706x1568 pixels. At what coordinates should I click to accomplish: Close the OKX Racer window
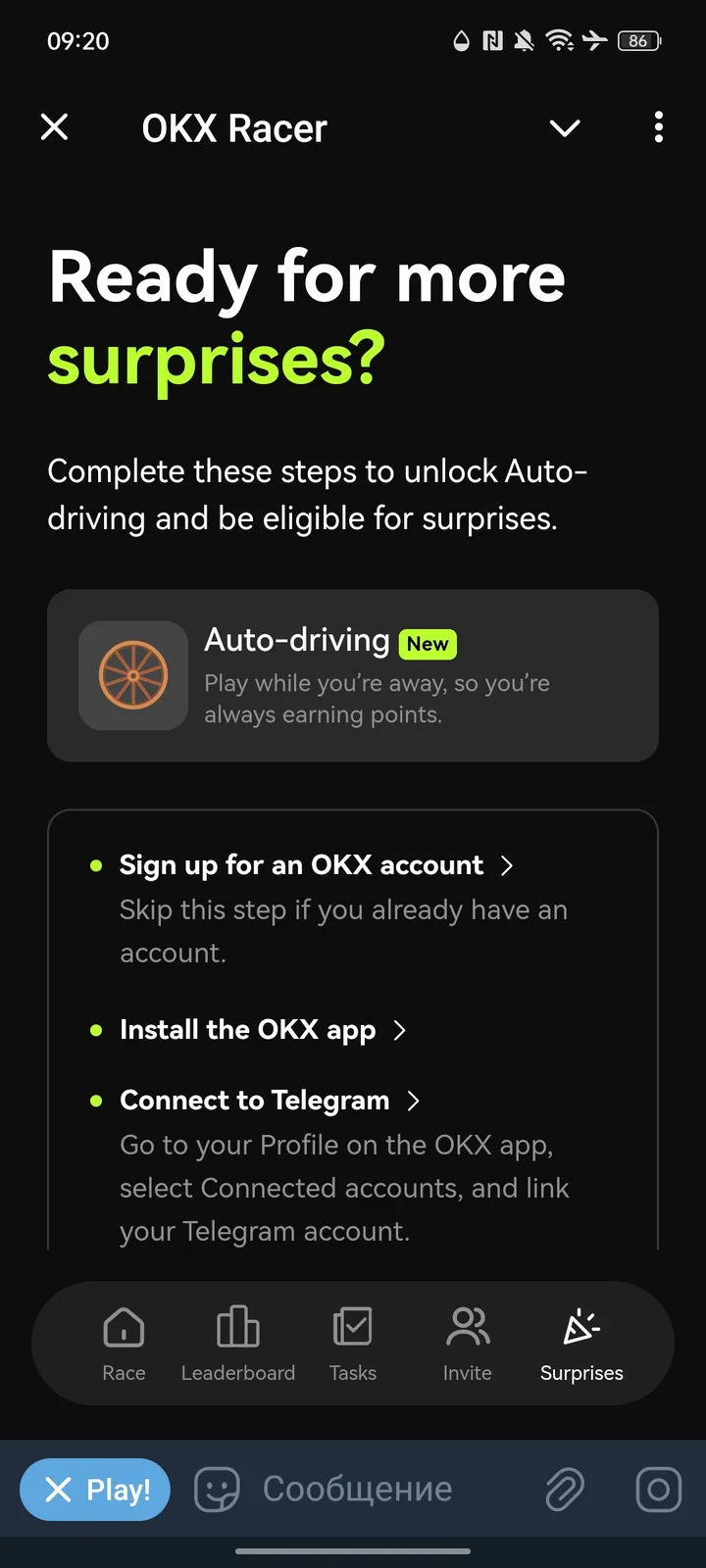[54, 127]
